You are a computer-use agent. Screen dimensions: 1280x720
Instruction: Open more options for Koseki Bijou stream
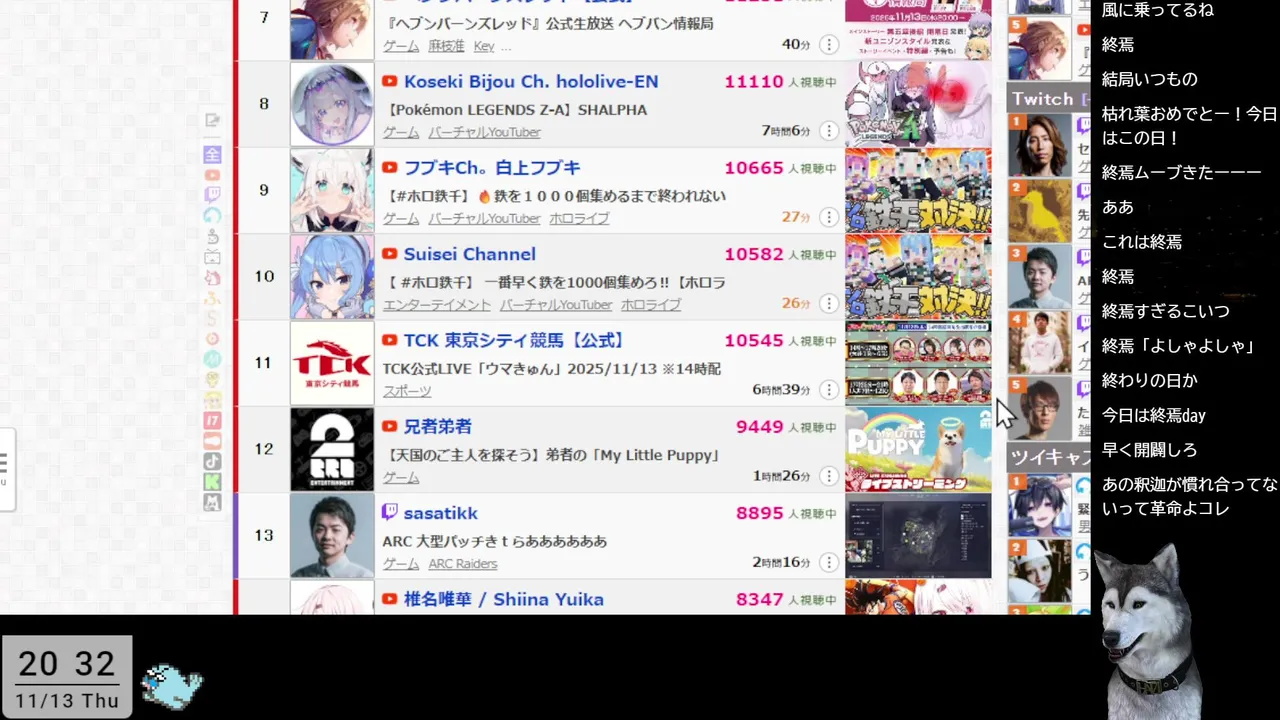coord(828,131)
